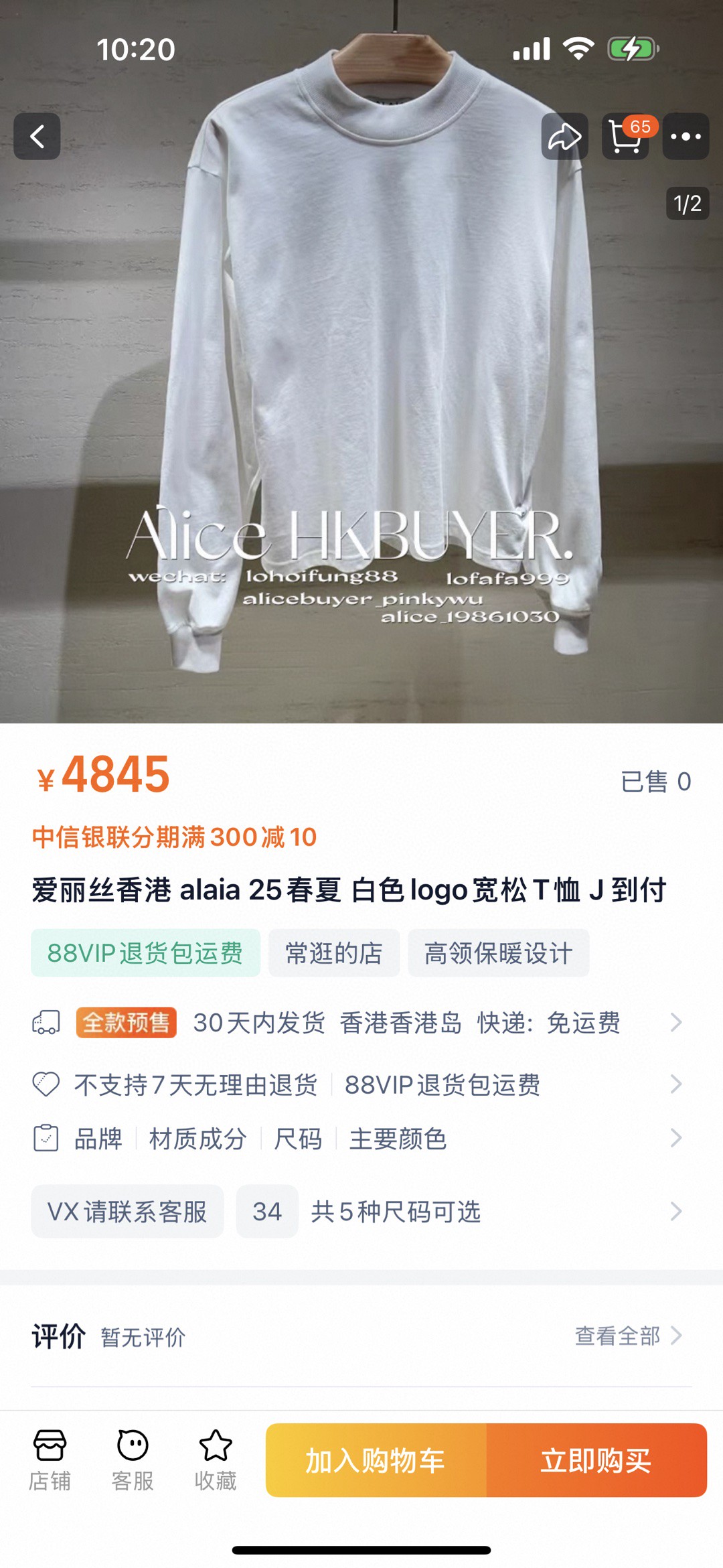Viewport: 723px width, 1568px height.
Task: Add the item to 收藏 favorites
Action: pyautogui.click(x=216, y=1460)
